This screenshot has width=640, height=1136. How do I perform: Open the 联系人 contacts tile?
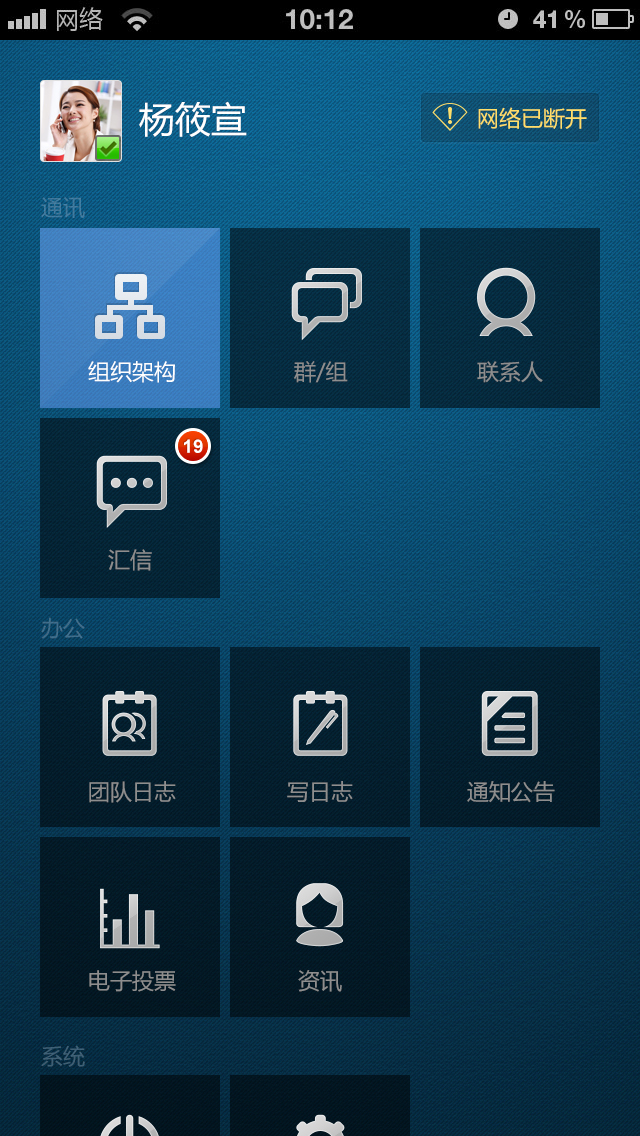(510, 318)
